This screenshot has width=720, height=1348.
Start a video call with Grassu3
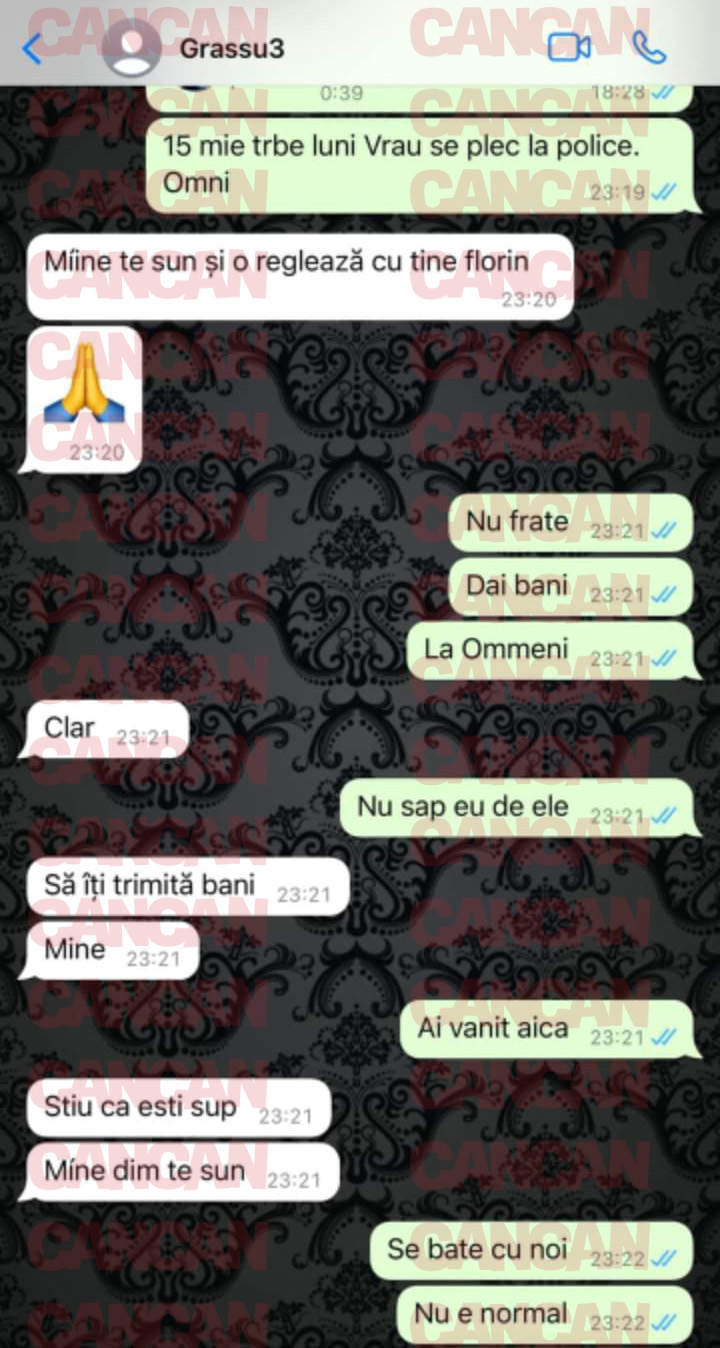pyautogui.click(x=568, y=47)
